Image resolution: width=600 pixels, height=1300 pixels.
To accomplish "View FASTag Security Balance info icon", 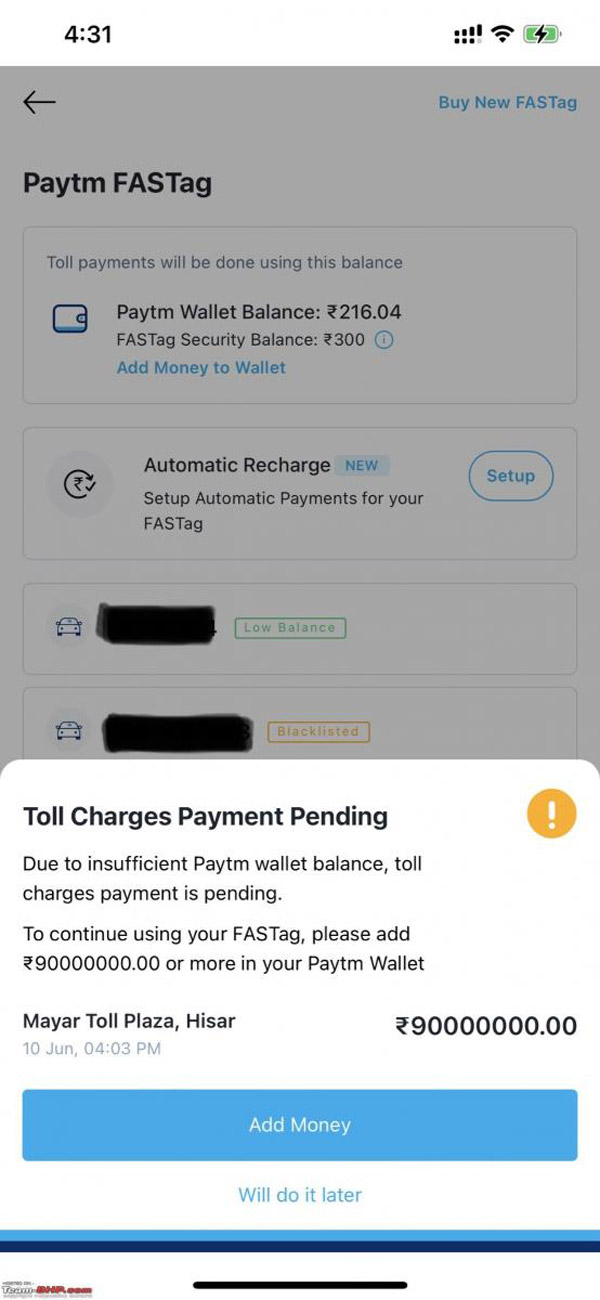I will tap(384, 340).
